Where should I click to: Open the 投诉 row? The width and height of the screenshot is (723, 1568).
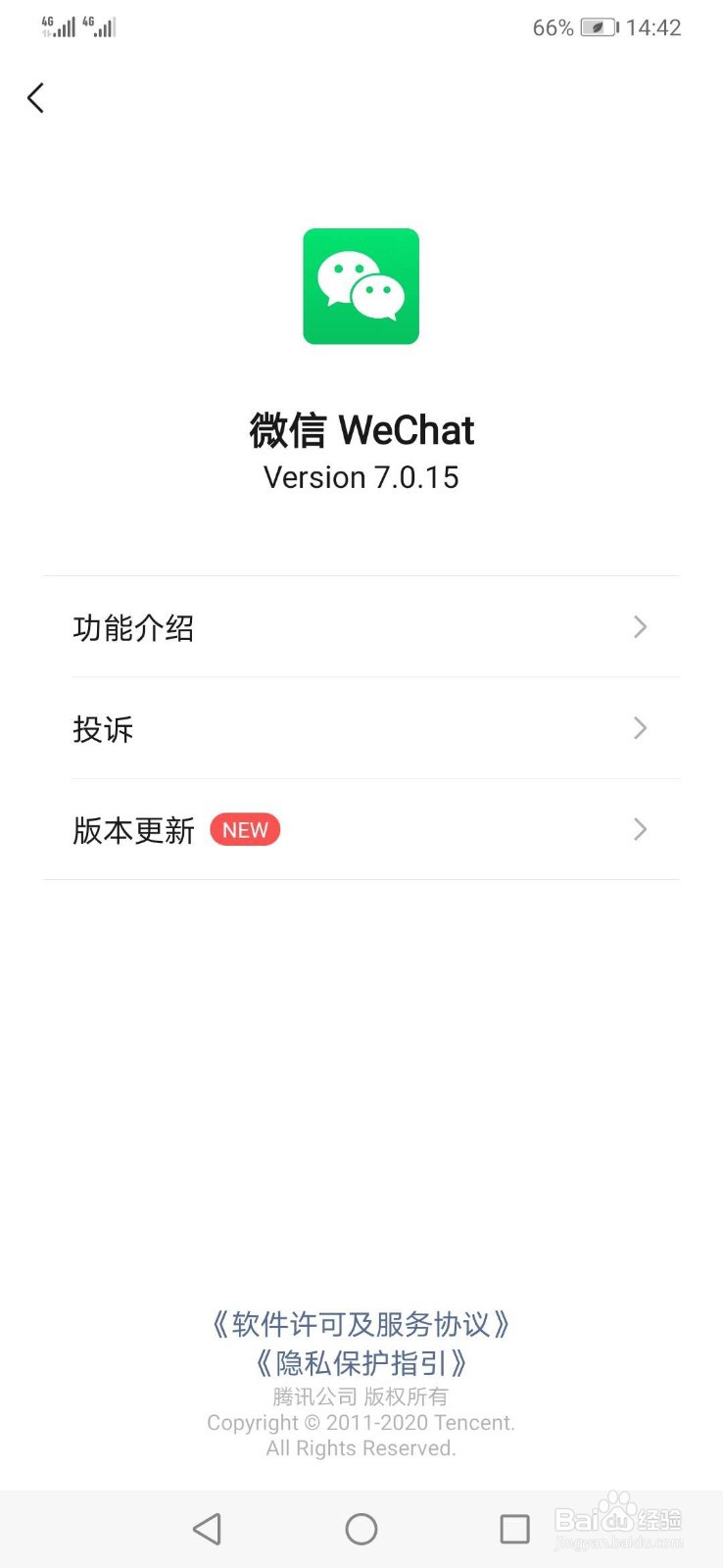(361, 728)
